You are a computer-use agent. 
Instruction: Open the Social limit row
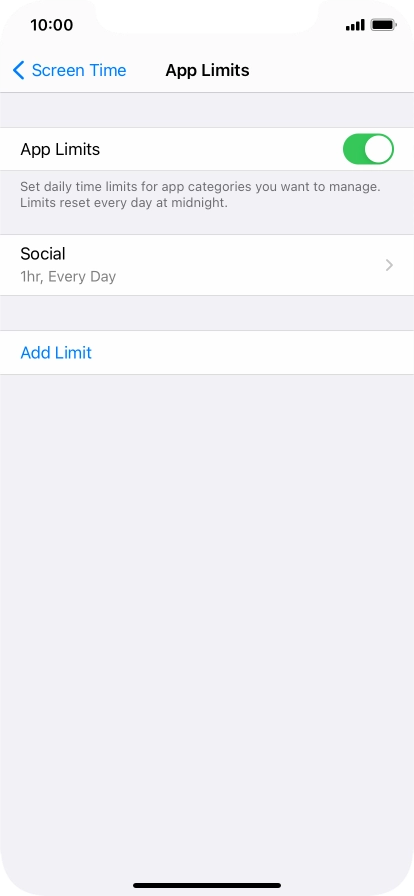(207, 265)
